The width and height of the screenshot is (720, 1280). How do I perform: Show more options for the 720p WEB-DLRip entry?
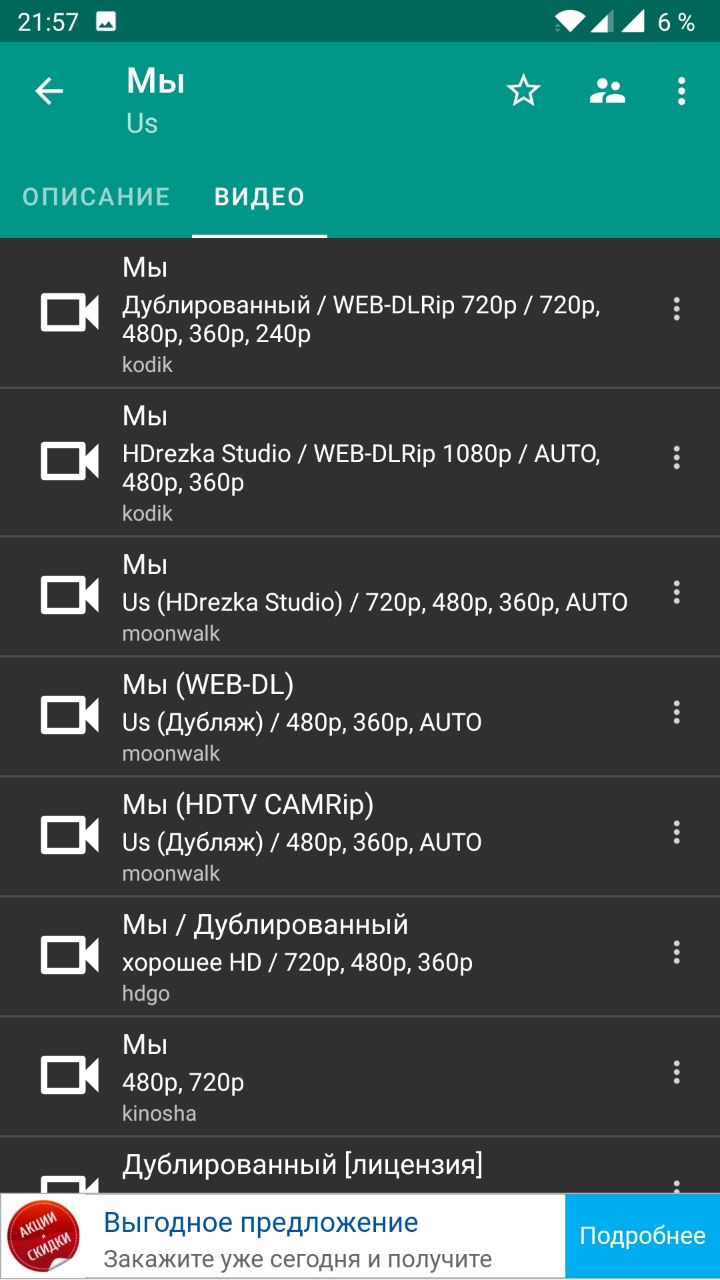(x=677, y=309)
